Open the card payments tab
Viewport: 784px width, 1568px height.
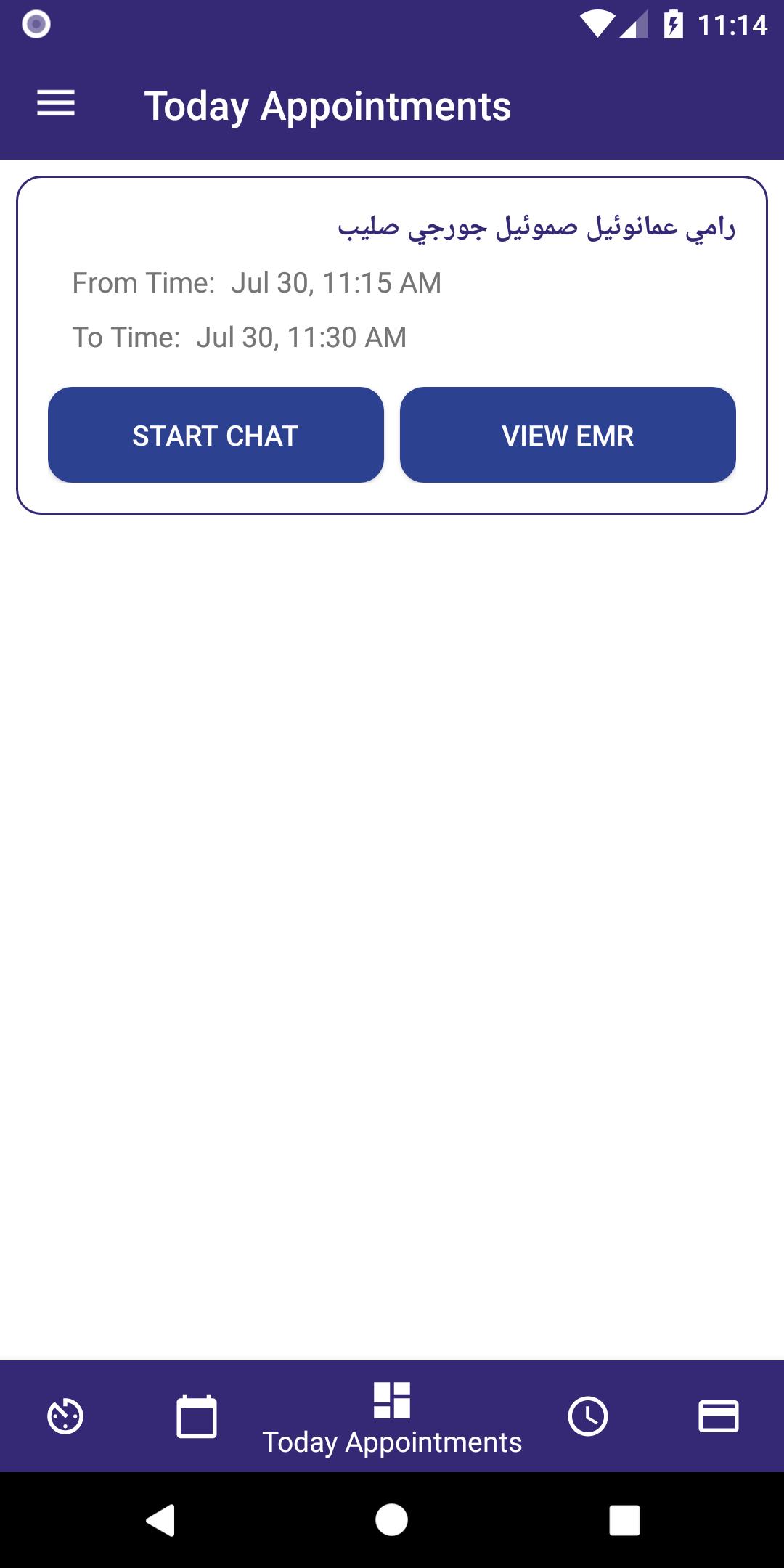click(719, 1416)
